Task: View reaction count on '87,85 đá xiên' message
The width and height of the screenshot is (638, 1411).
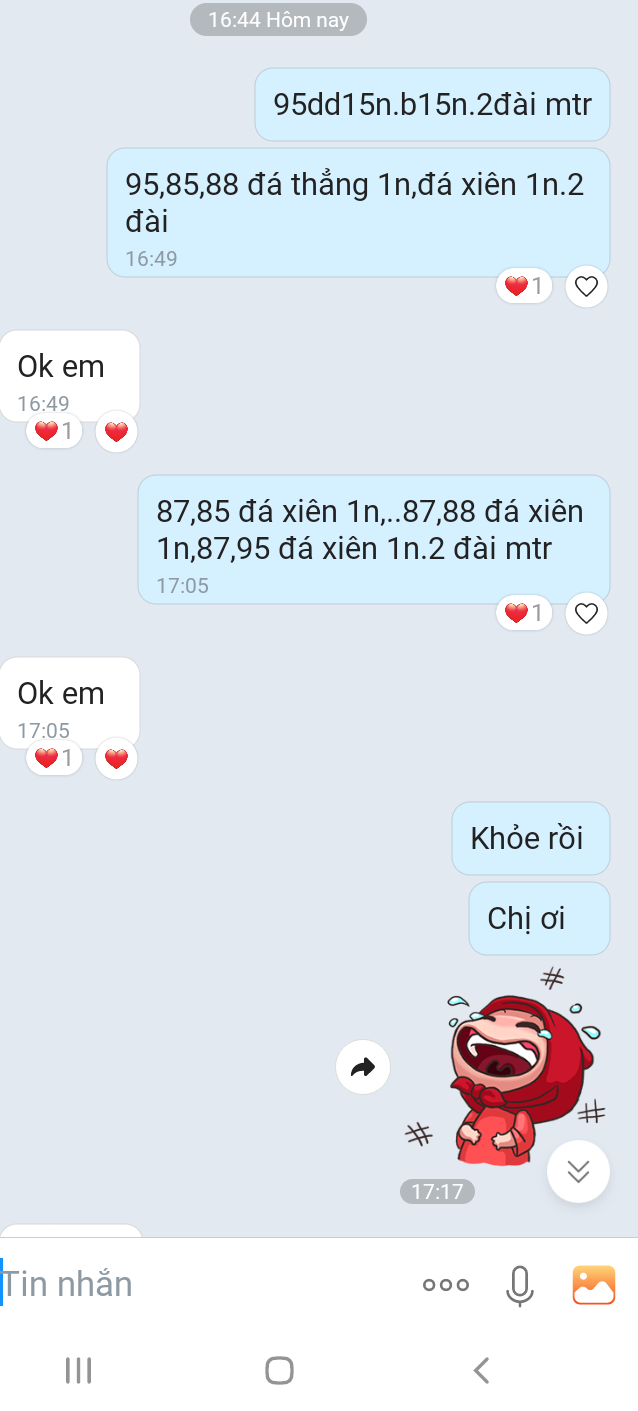Action: click(524, 613)
